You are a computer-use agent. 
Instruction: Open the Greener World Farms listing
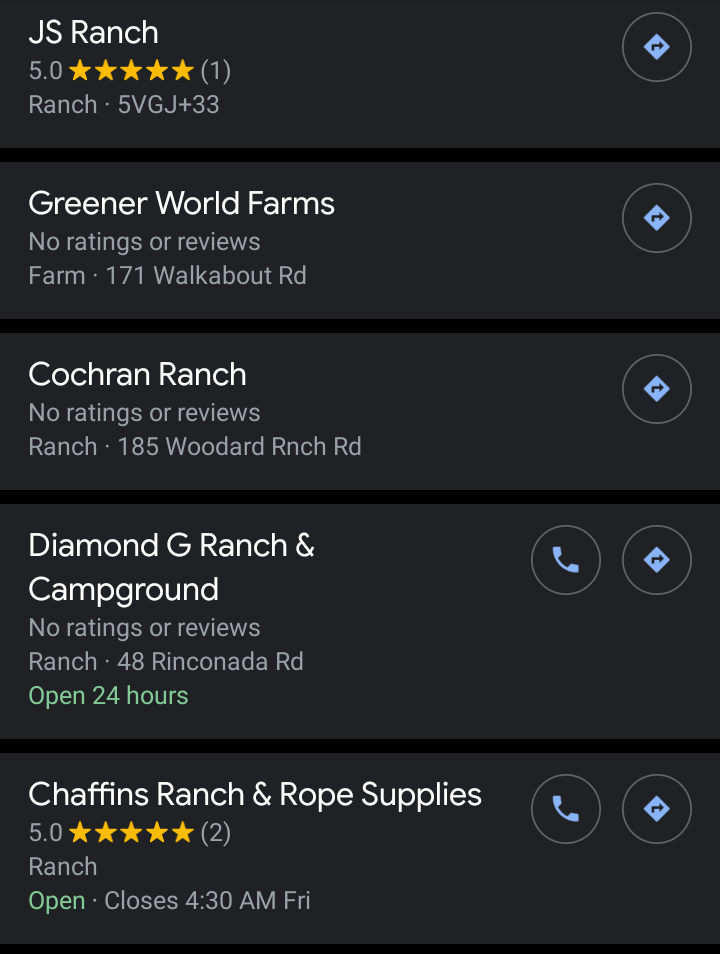coord(182,204)
